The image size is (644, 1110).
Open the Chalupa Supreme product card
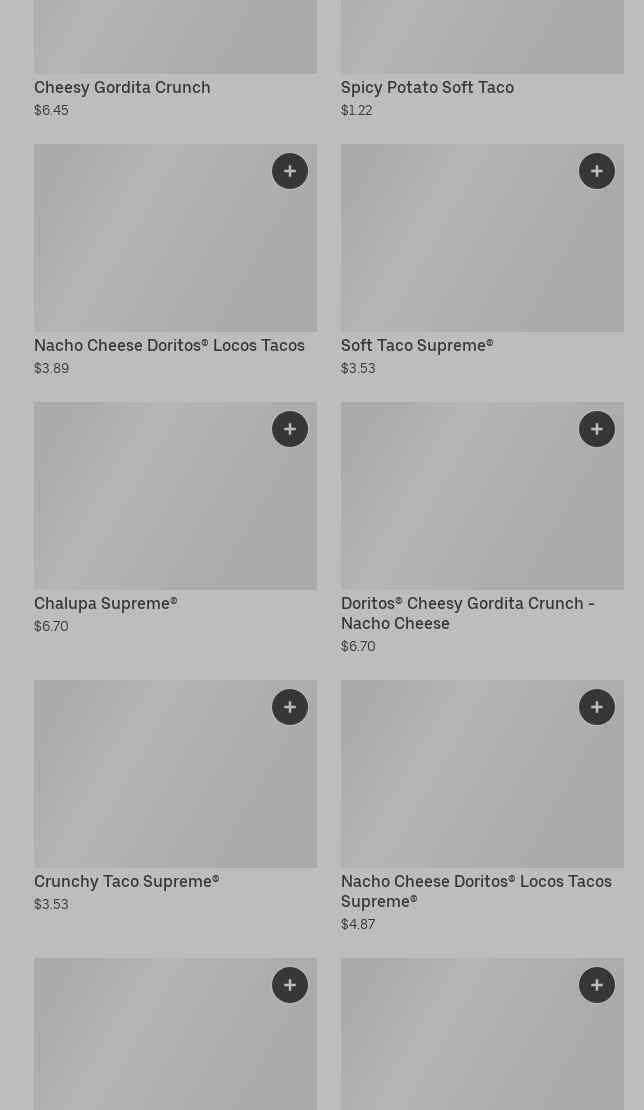point(106,603)
